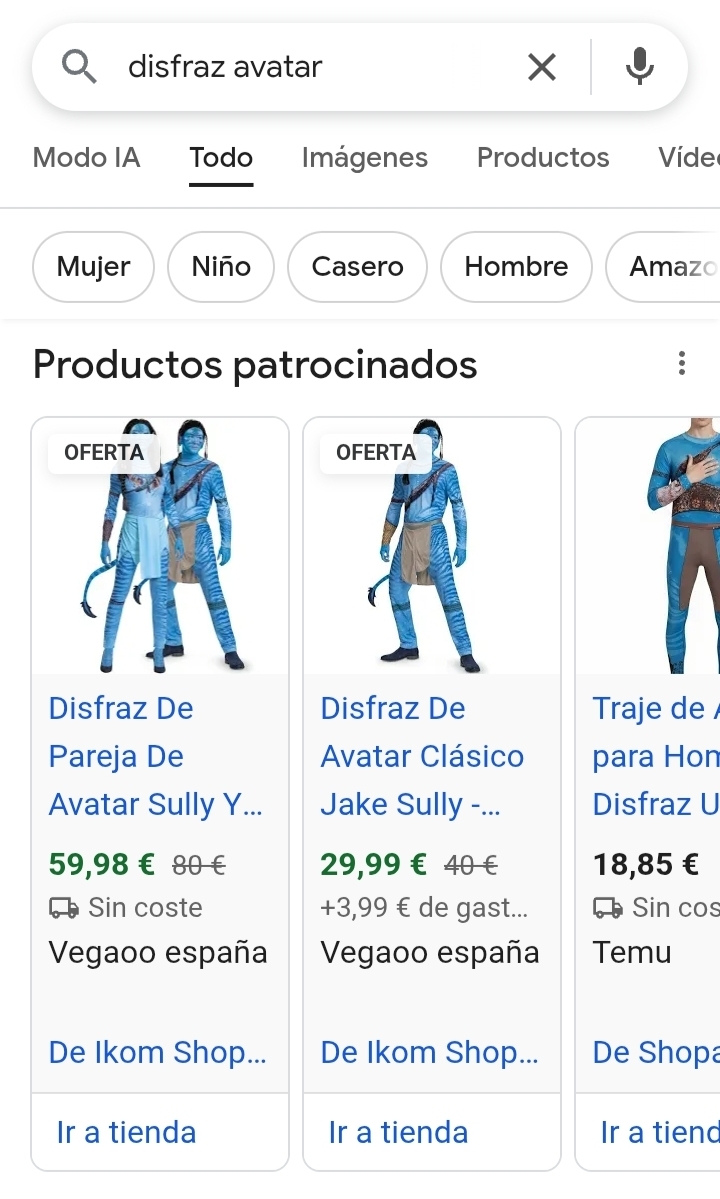Switch to the Imágenes tab
The width and height of the screenshot is (720, 1199).
pyautogui.click(x=364, y=157)
